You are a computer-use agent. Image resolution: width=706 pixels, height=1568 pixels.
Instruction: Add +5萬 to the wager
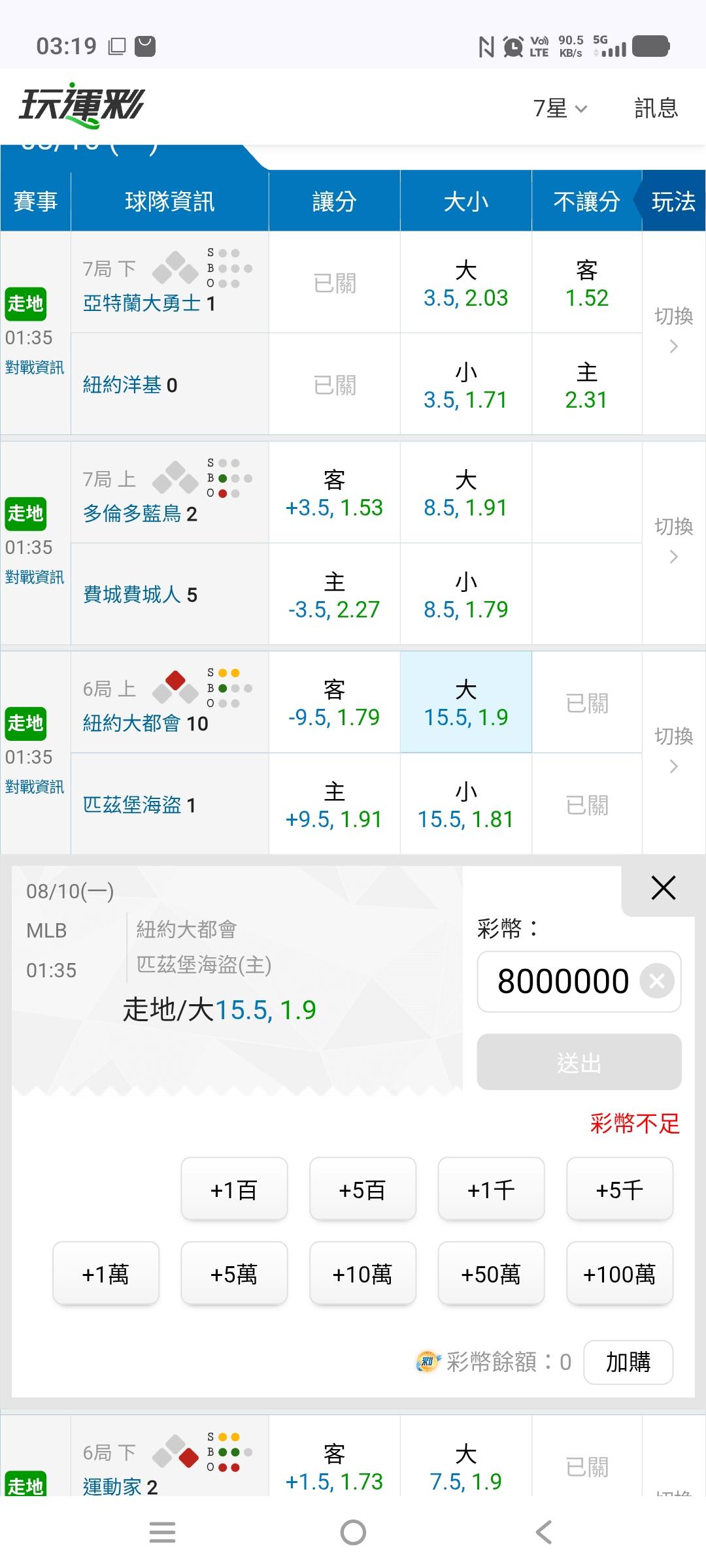point(234,1274)
